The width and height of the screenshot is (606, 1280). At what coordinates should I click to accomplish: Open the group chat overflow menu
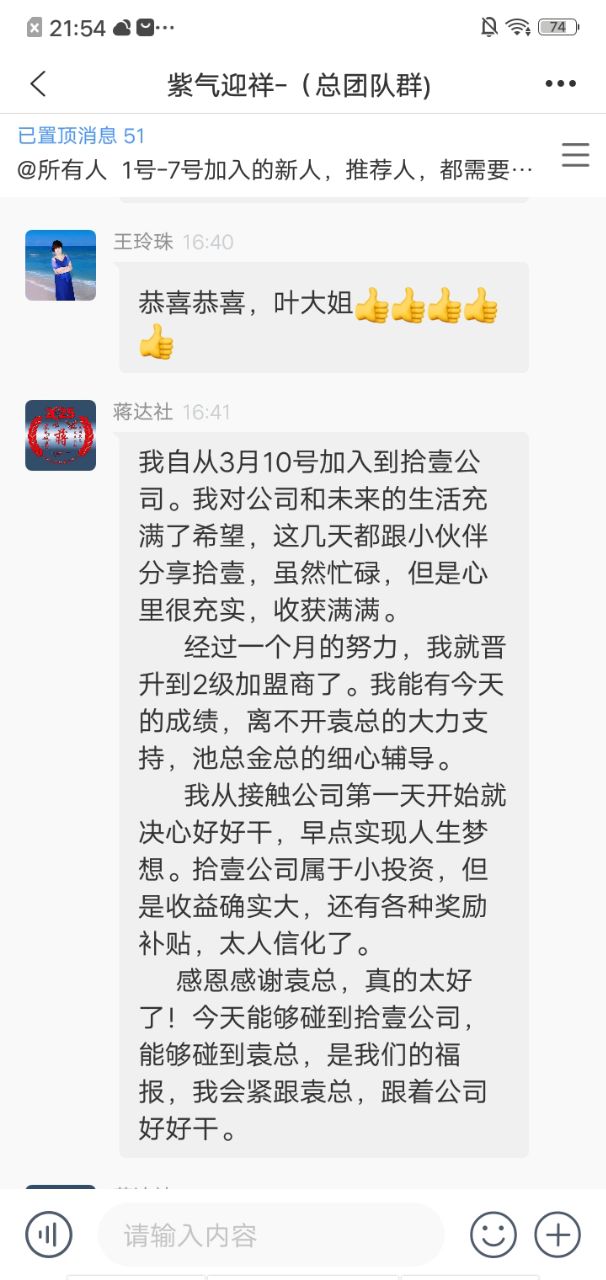click(560, 84)
